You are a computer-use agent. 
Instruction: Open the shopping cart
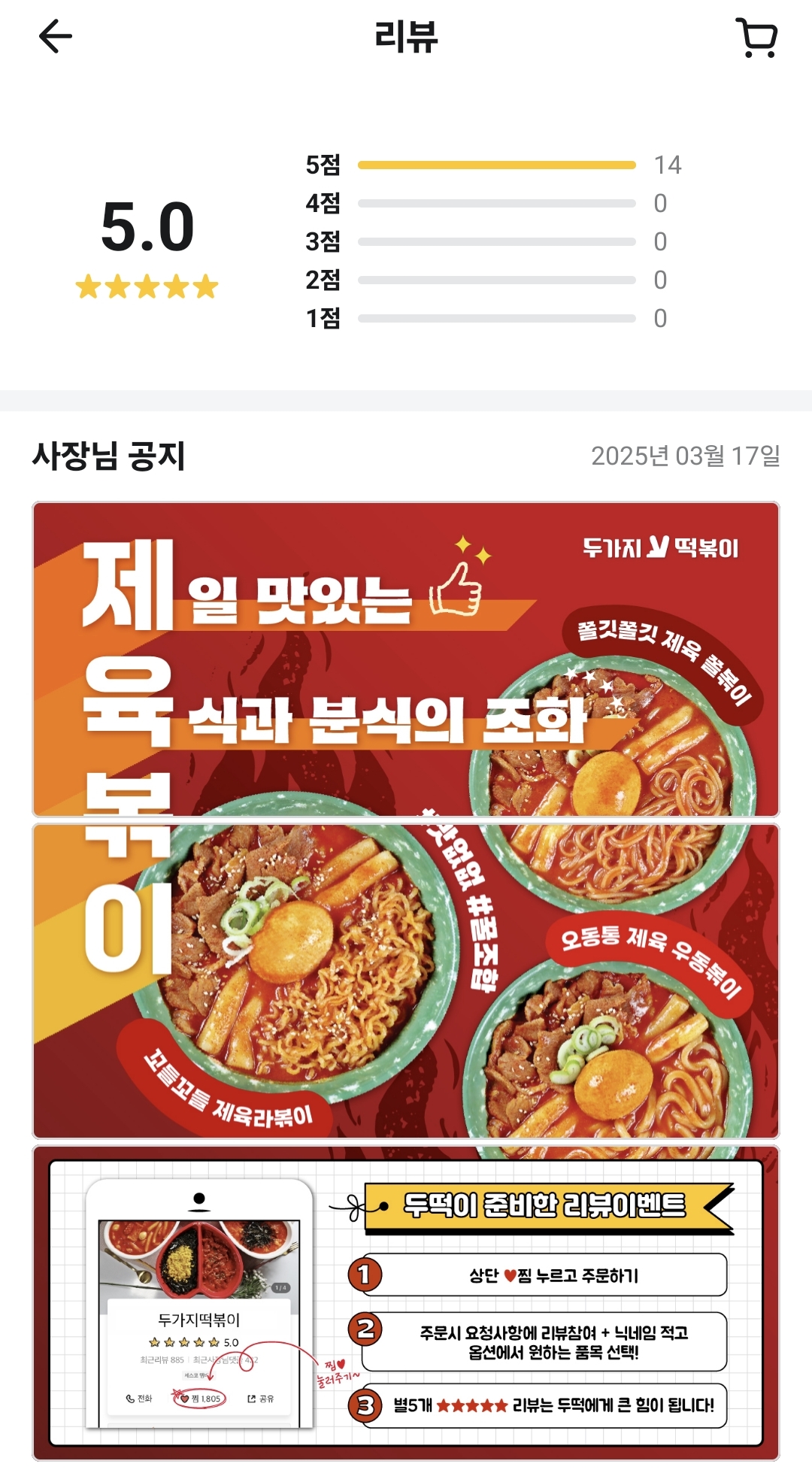[x=757, y=38]
